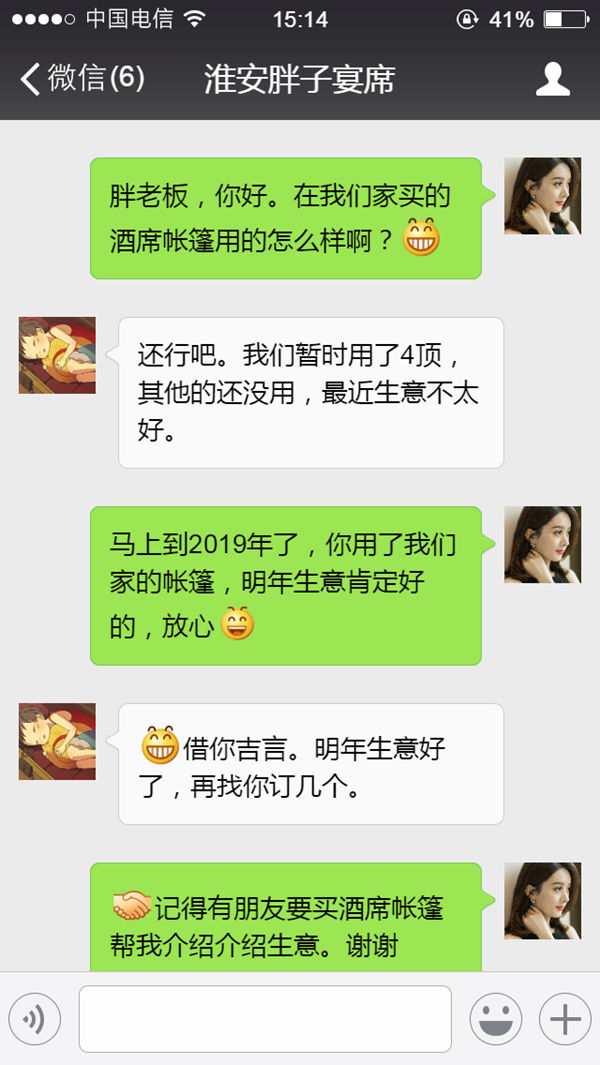Switch to voice message input
The width and height of the screenshot is (600, 1065).
tap(35, 1019)
